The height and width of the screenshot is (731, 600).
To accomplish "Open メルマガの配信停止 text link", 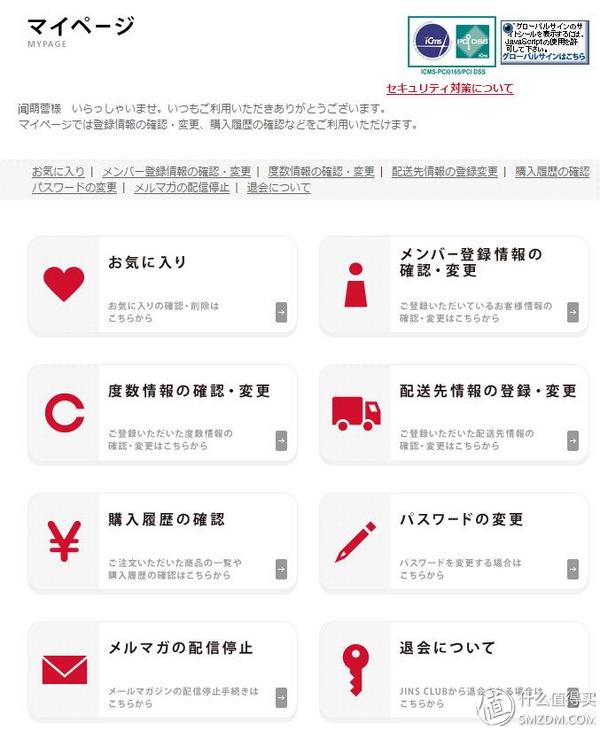I will click(x=181, y=188).
